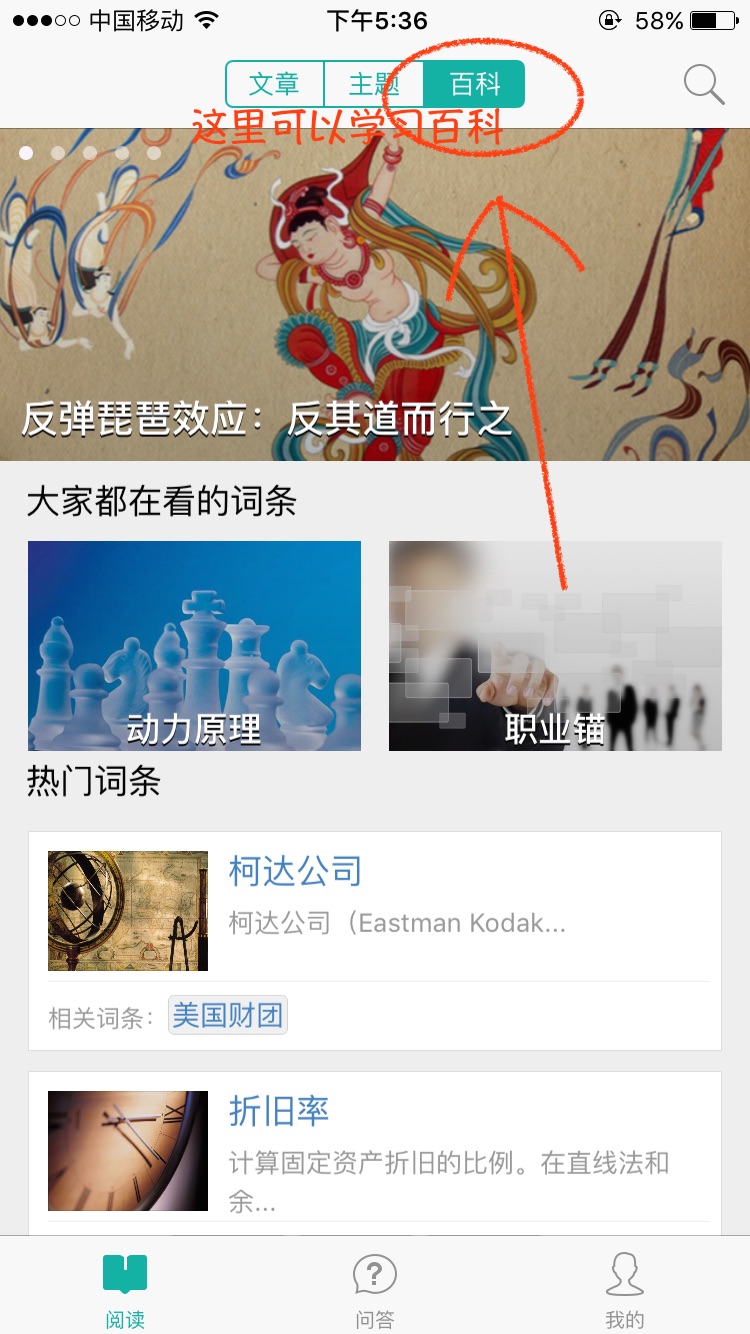
Task: Open the 动力原理 entry card
Action: pyautogui.click(x=194, y=646)
